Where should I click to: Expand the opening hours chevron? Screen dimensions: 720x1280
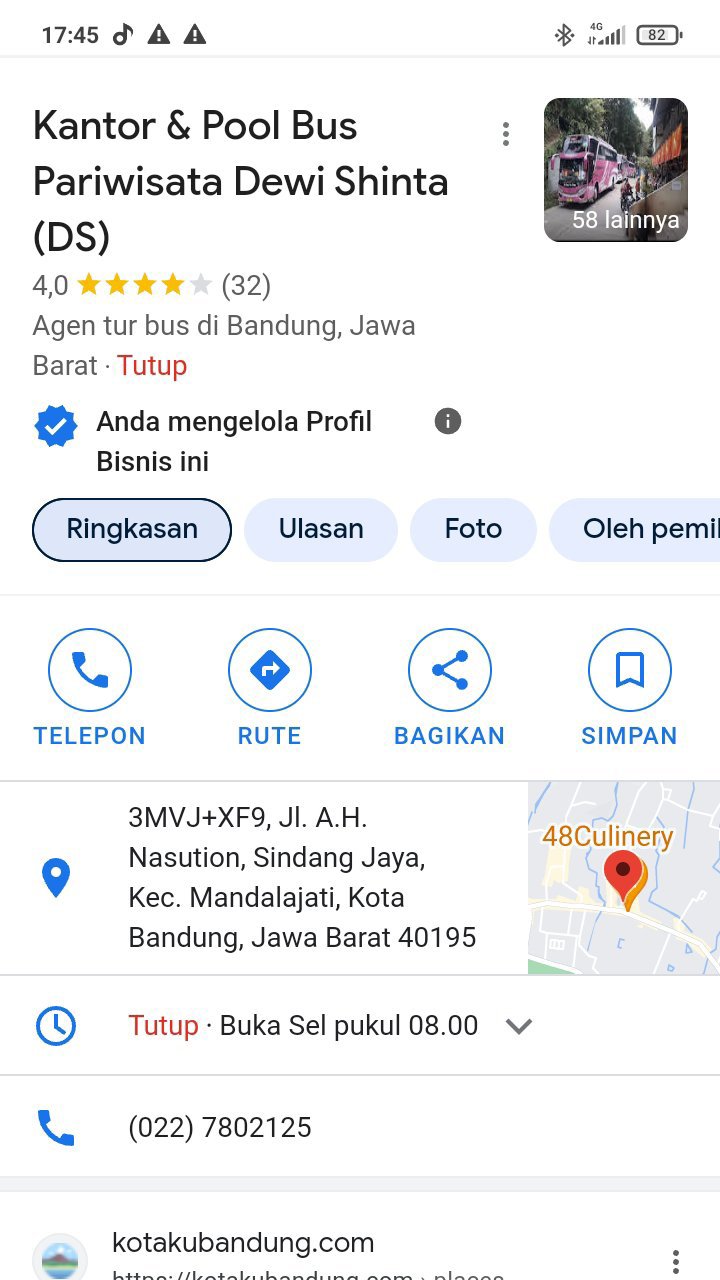[x=518, y=1026]
